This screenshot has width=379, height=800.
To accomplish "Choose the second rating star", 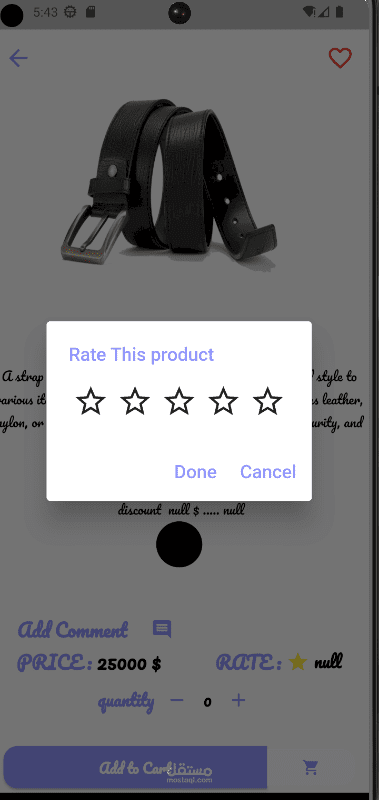I will tap(135, 401).
